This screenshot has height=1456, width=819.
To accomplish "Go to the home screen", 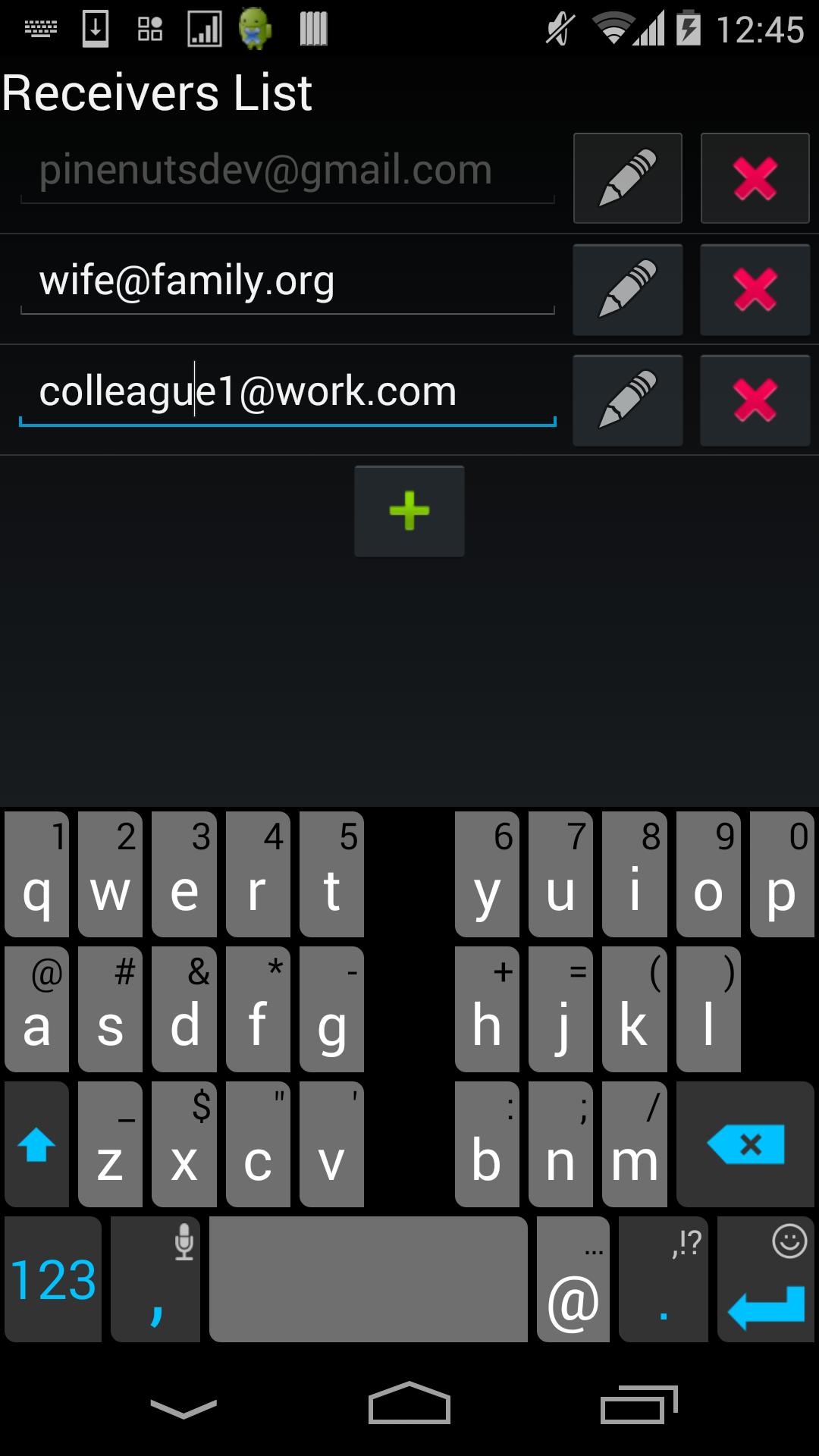I will 409,1404.
